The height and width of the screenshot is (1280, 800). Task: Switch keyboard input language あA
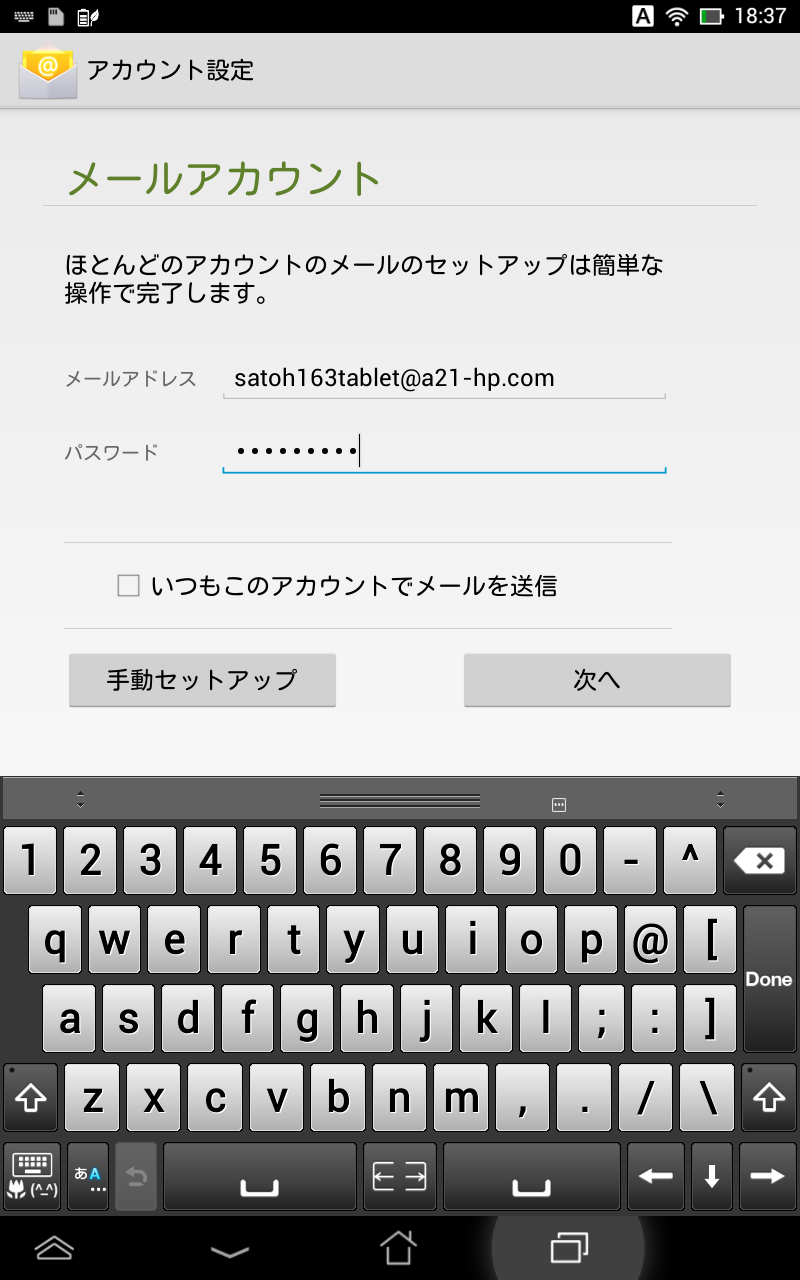coord(88,1176)
